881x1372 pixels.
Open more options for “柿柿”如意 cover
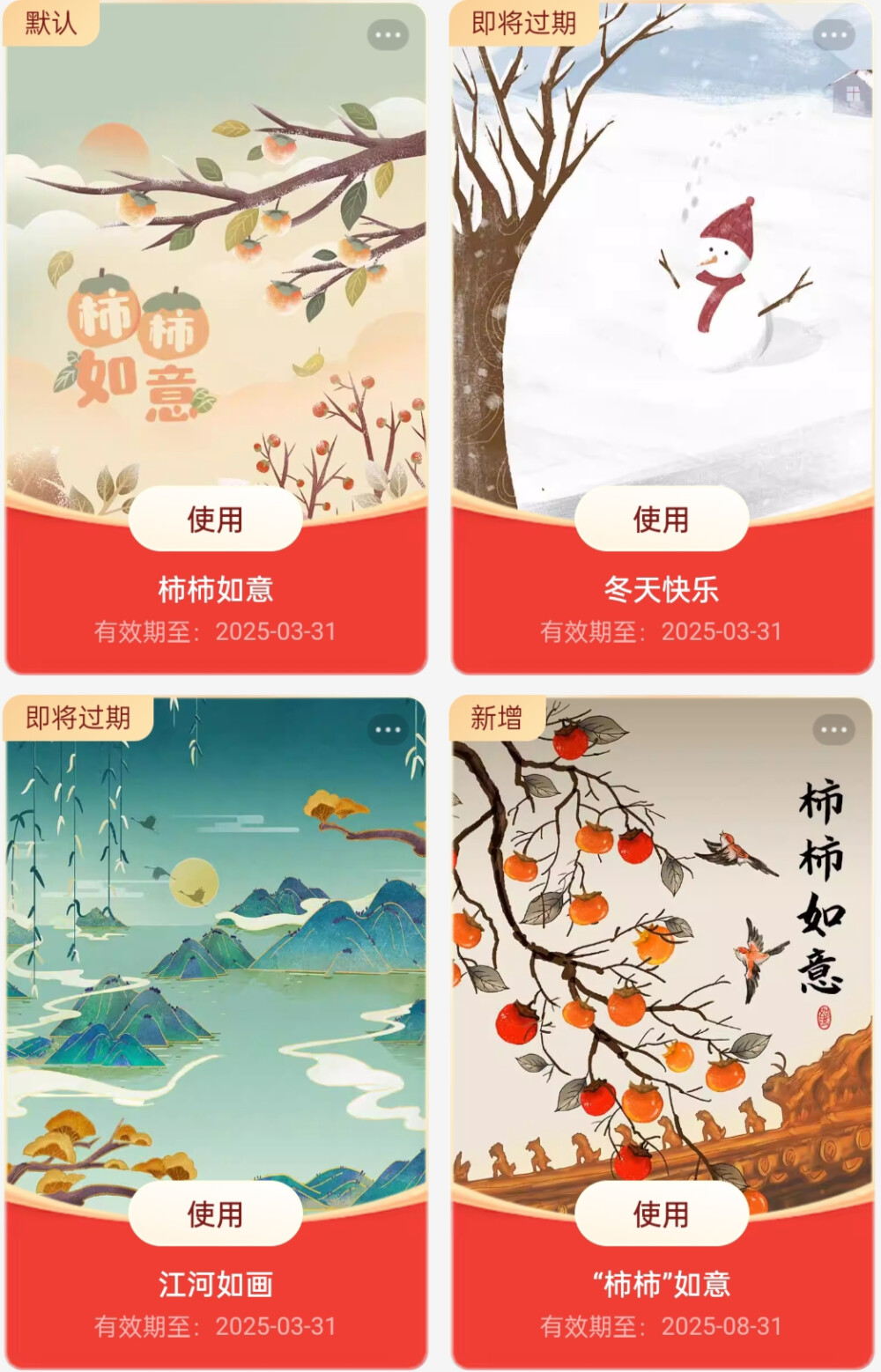pos(833,729)
